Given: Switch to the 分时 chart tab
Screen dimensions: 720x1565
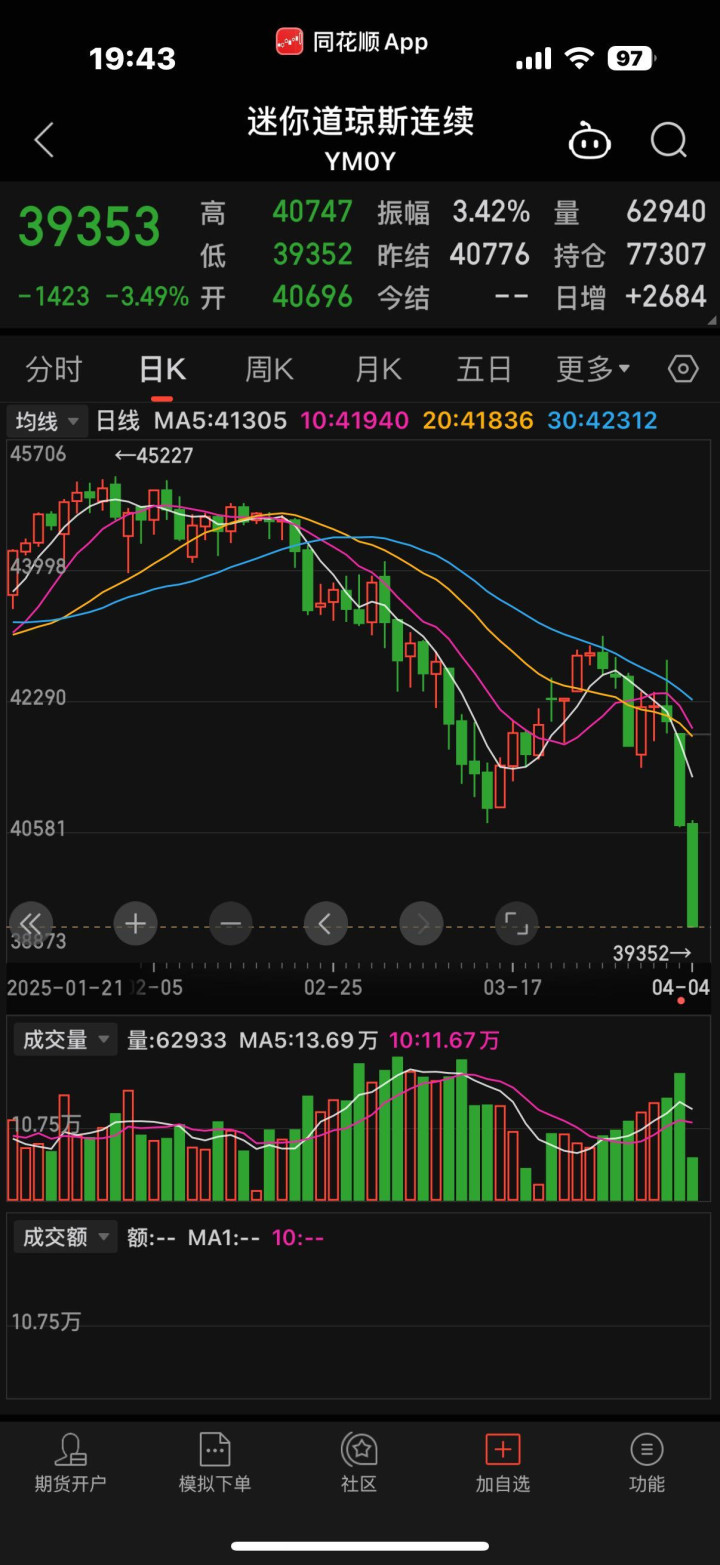Looking at the screenshot, I should (x=54, y=370).
